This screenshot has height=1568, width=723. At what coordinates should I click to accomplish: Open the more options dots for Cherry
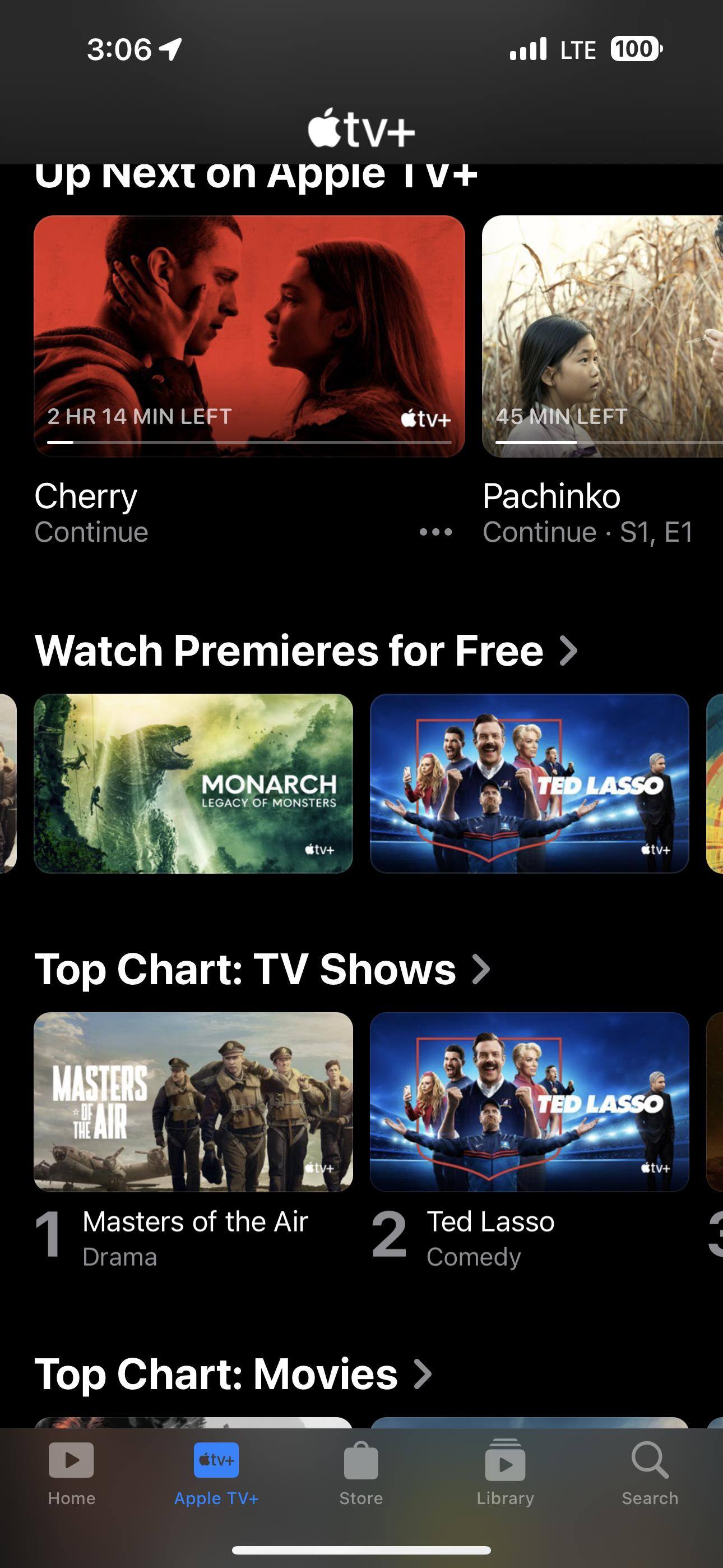point(435,532)
